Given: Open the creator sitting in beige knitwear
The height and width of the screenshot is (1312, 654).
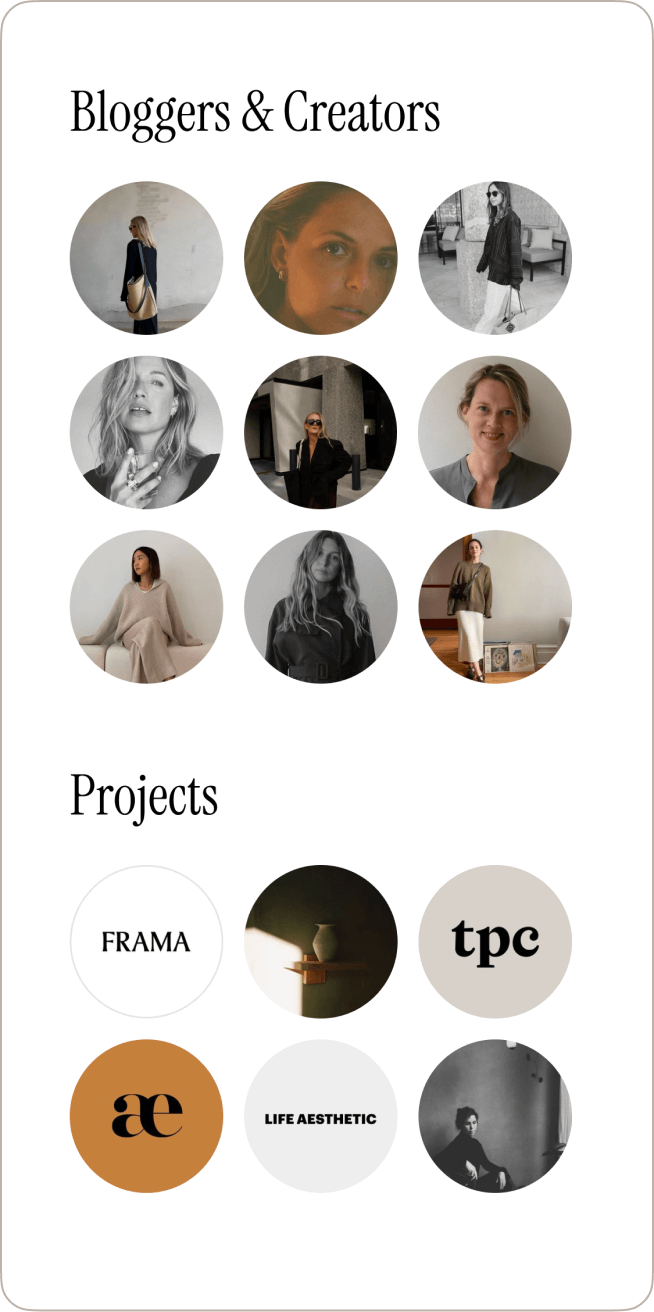Looking at the screenshot, I should tap(146, 607).
